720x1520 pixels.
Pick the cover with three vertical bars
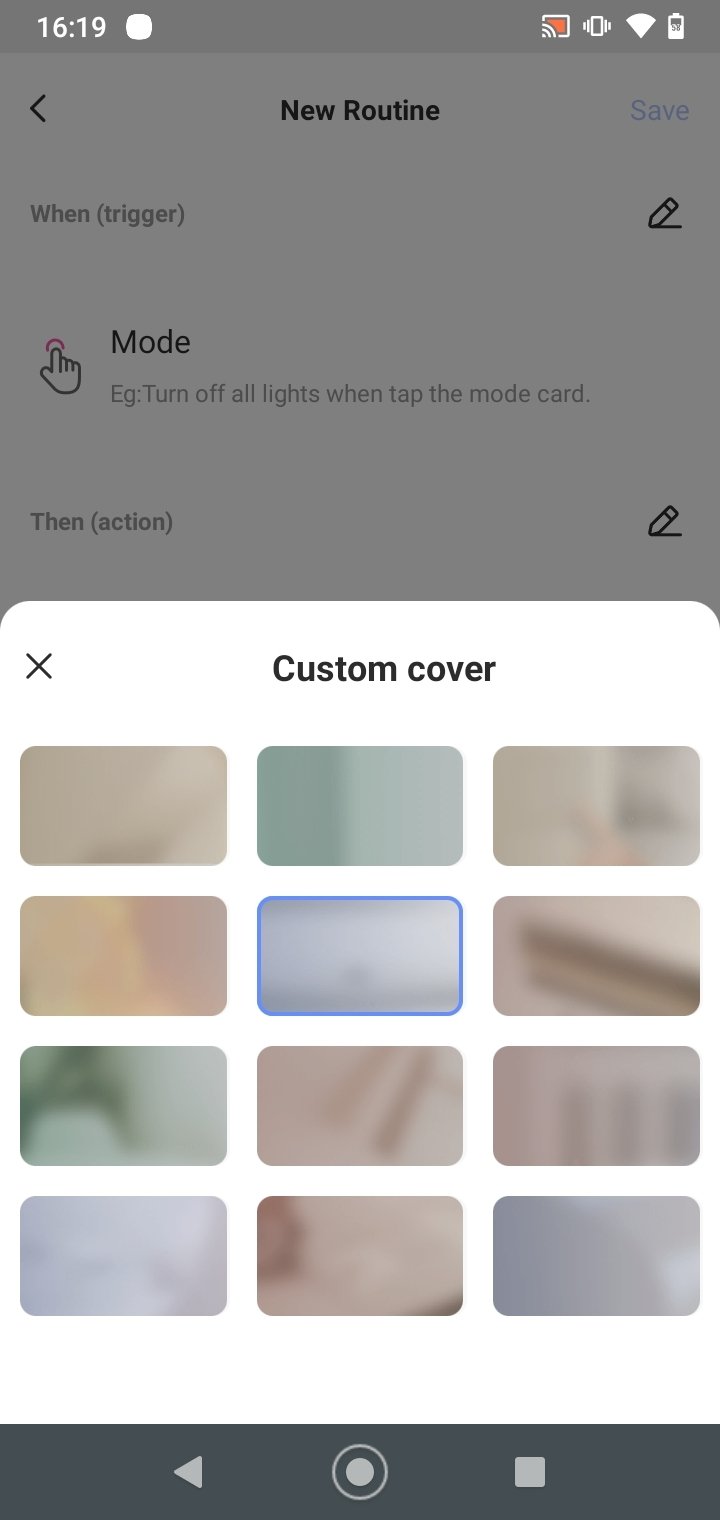(x=596, y=1106)
